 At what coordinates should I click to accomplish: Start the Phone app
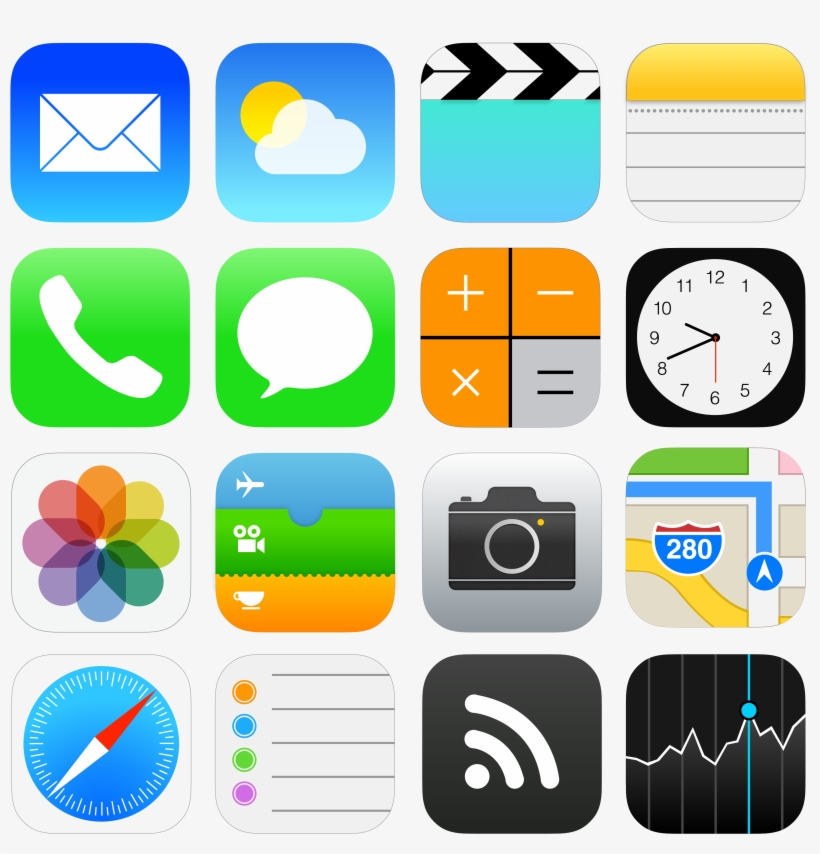100,337
